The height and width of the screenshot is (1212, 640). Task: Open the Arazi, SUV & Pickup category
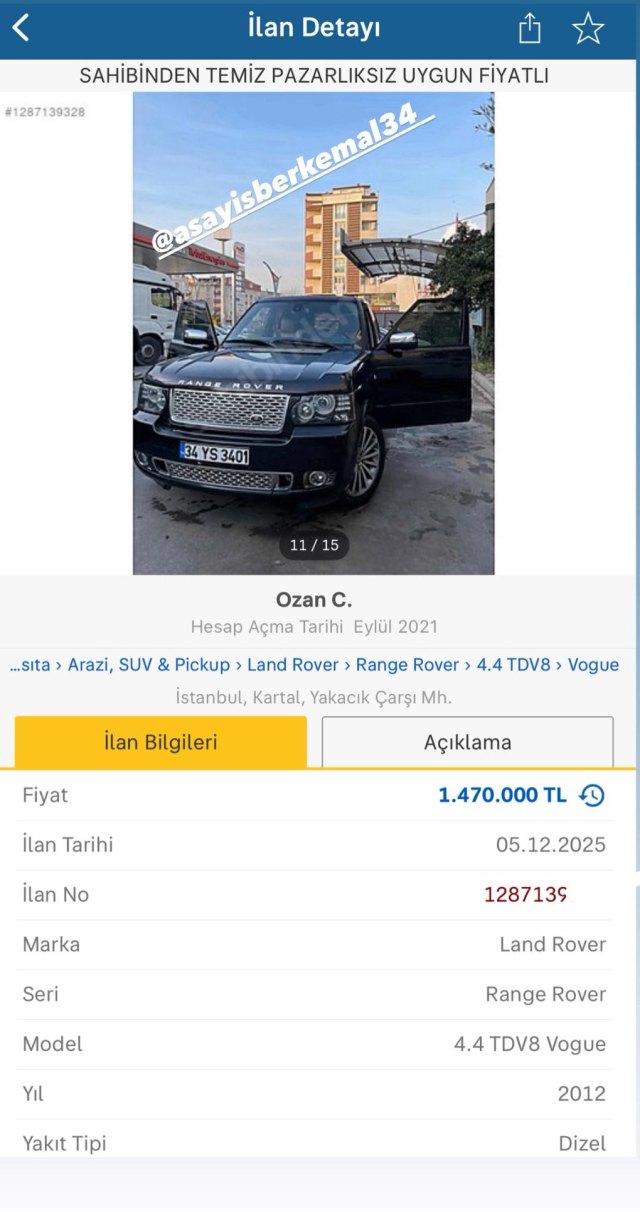pos(149,665)
